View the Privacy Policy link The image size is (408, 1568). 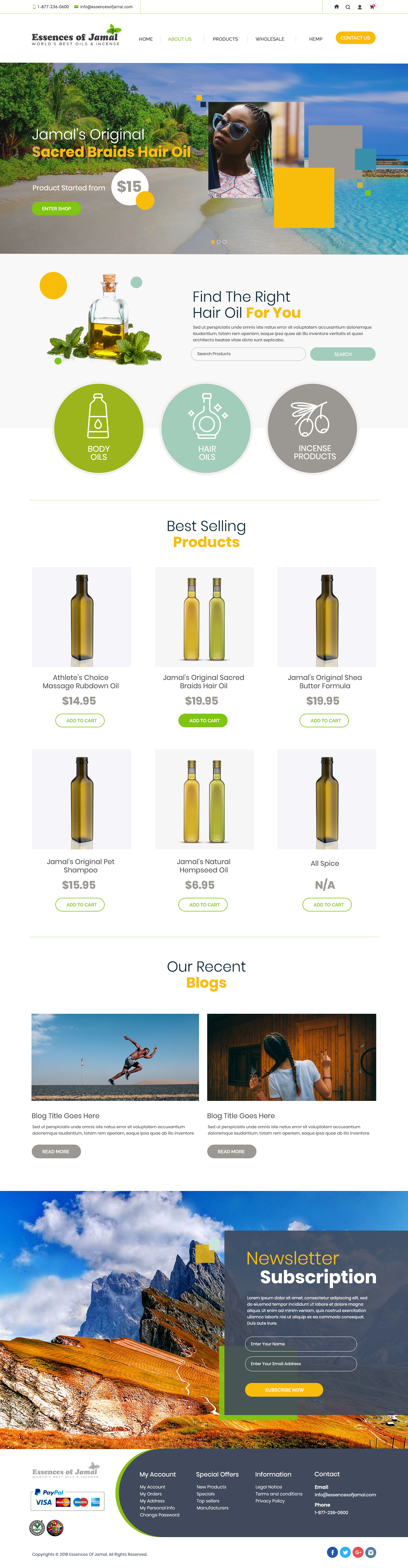click(270, 1501)
